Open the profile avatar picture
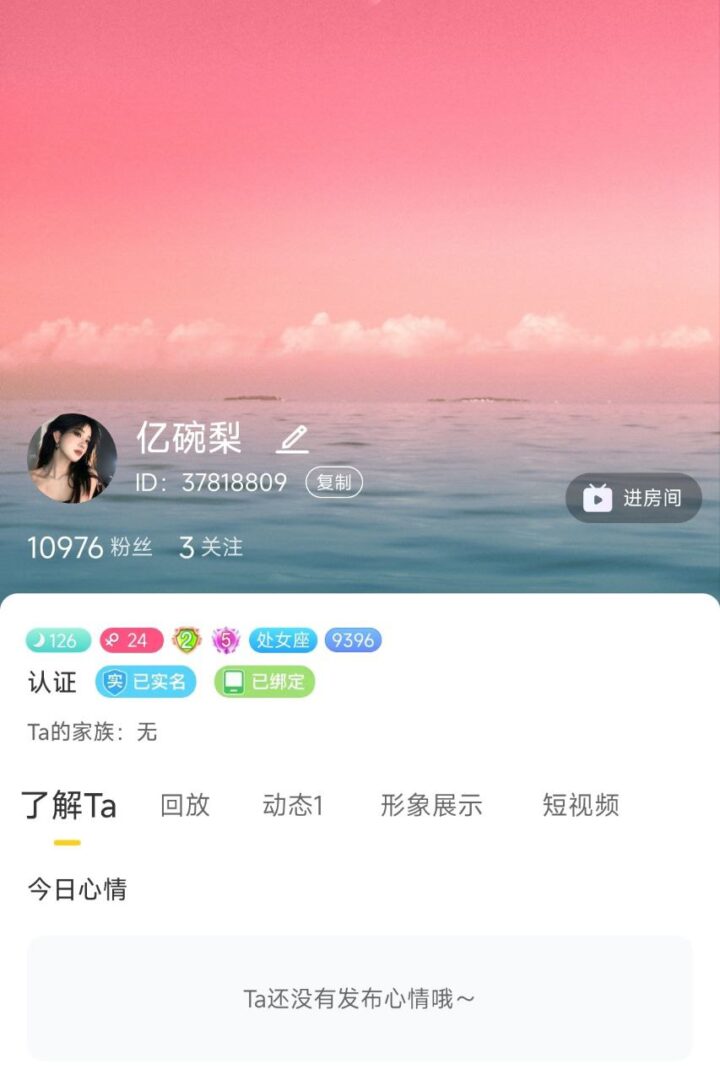720x1080 pixels. (x=71, y=458)
